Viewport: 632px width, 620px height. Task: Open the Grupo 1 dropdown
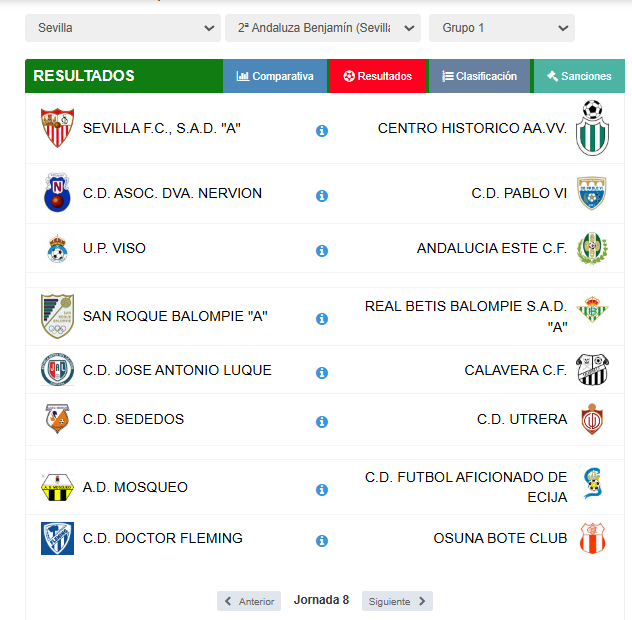(501, 28)
